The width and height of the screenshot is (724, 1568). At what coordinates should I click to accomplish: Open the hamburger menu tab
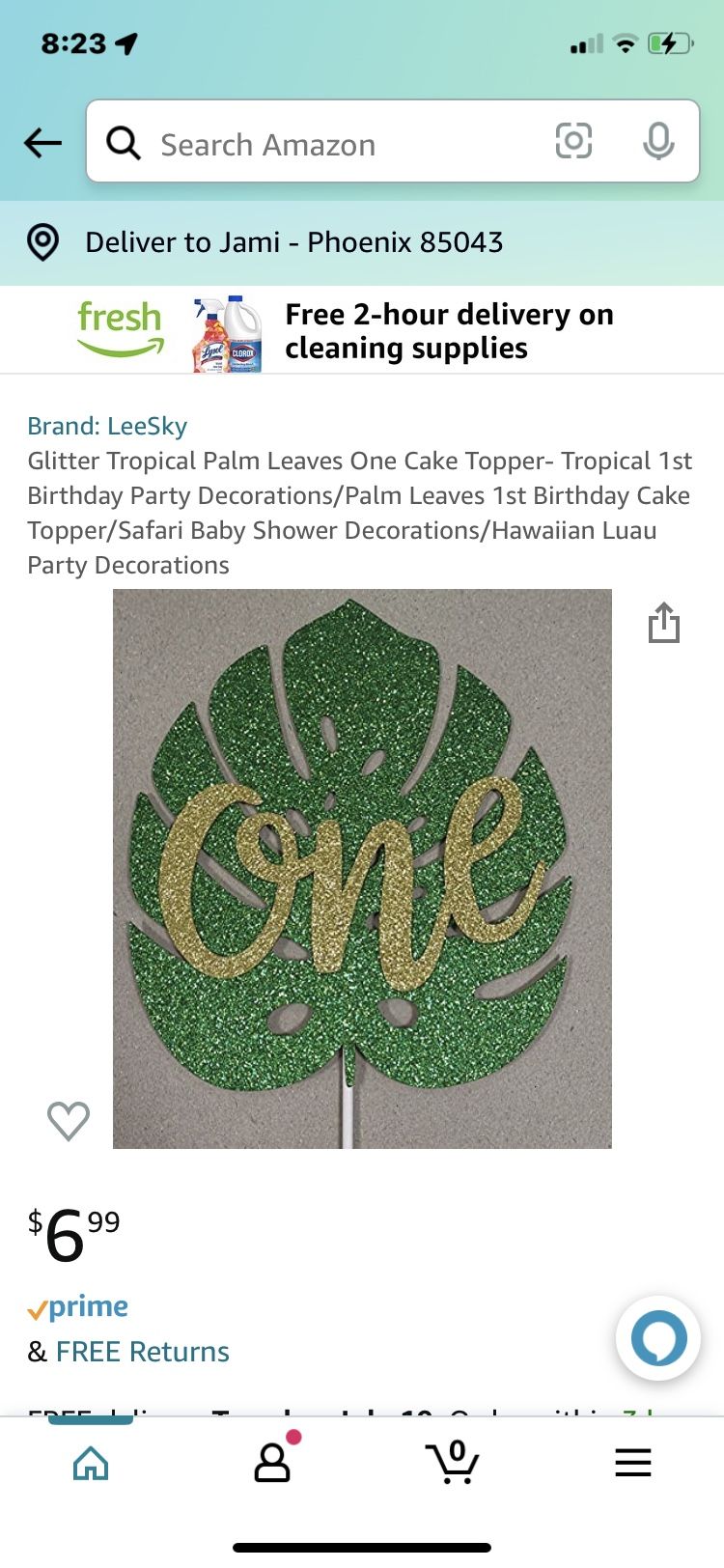(633, 1463)
